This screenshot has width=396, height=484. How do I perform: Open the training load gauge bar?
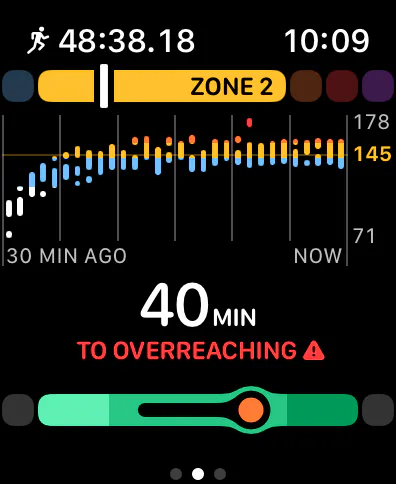click(x=198, y=410)
